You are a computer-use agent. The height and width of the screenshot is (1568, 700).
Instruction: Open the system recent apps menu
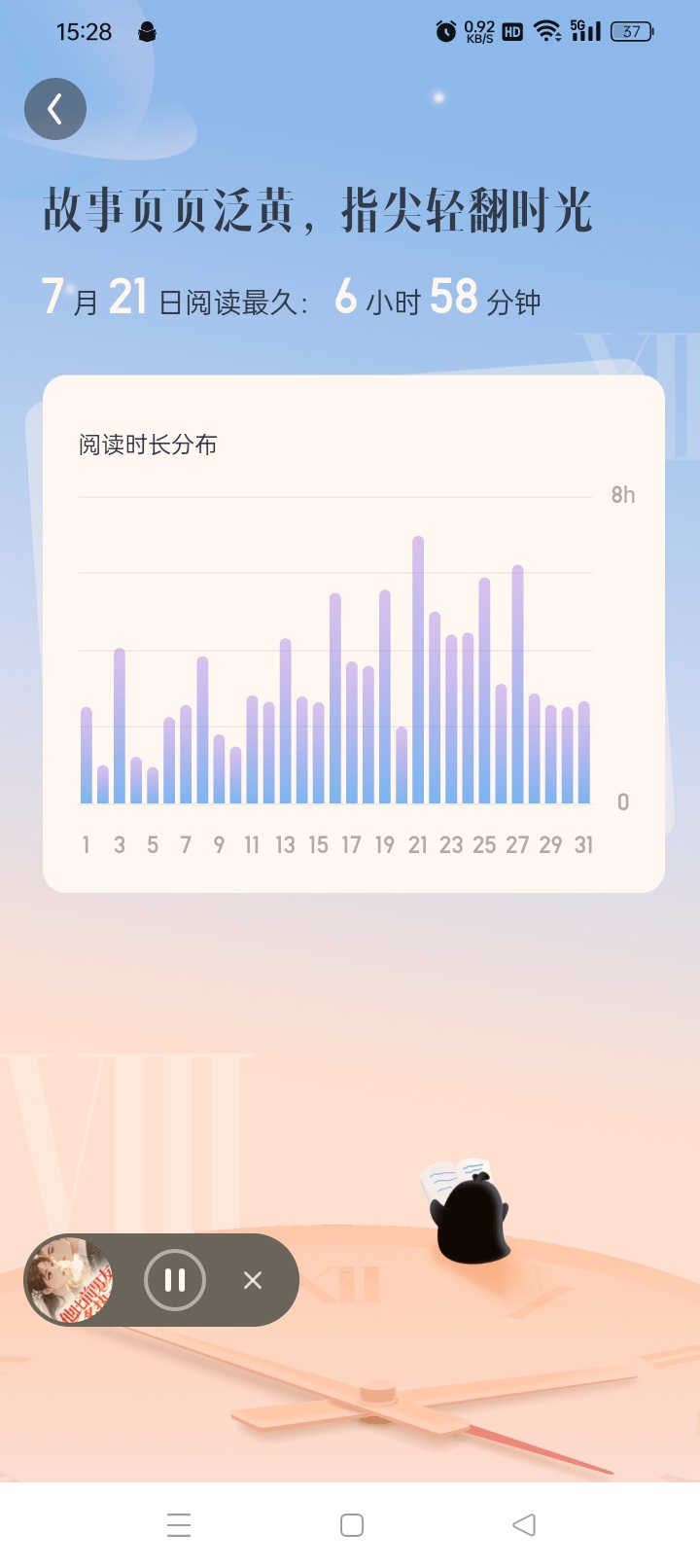179,1524
